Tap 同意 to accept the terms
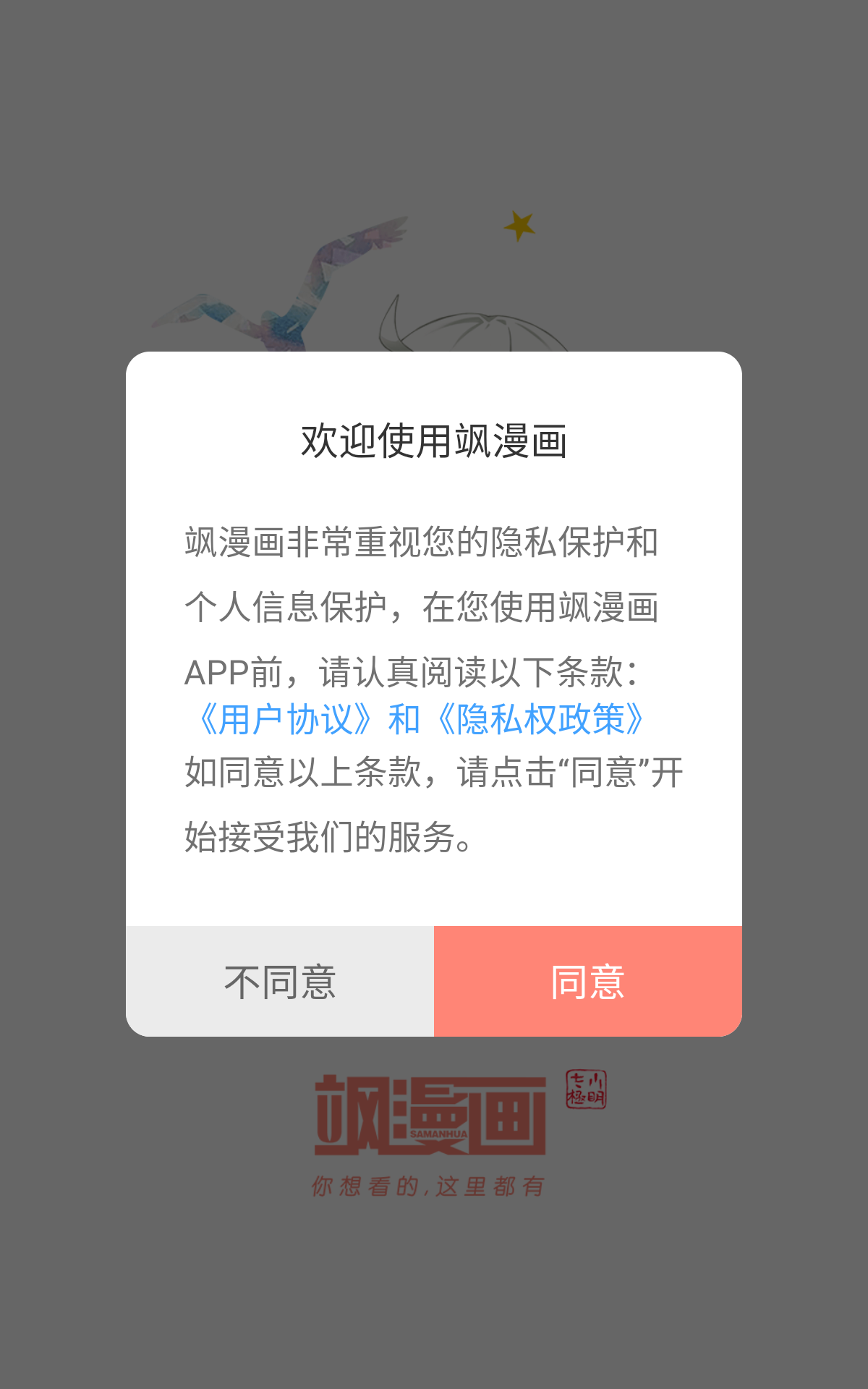 coord(587,981)
